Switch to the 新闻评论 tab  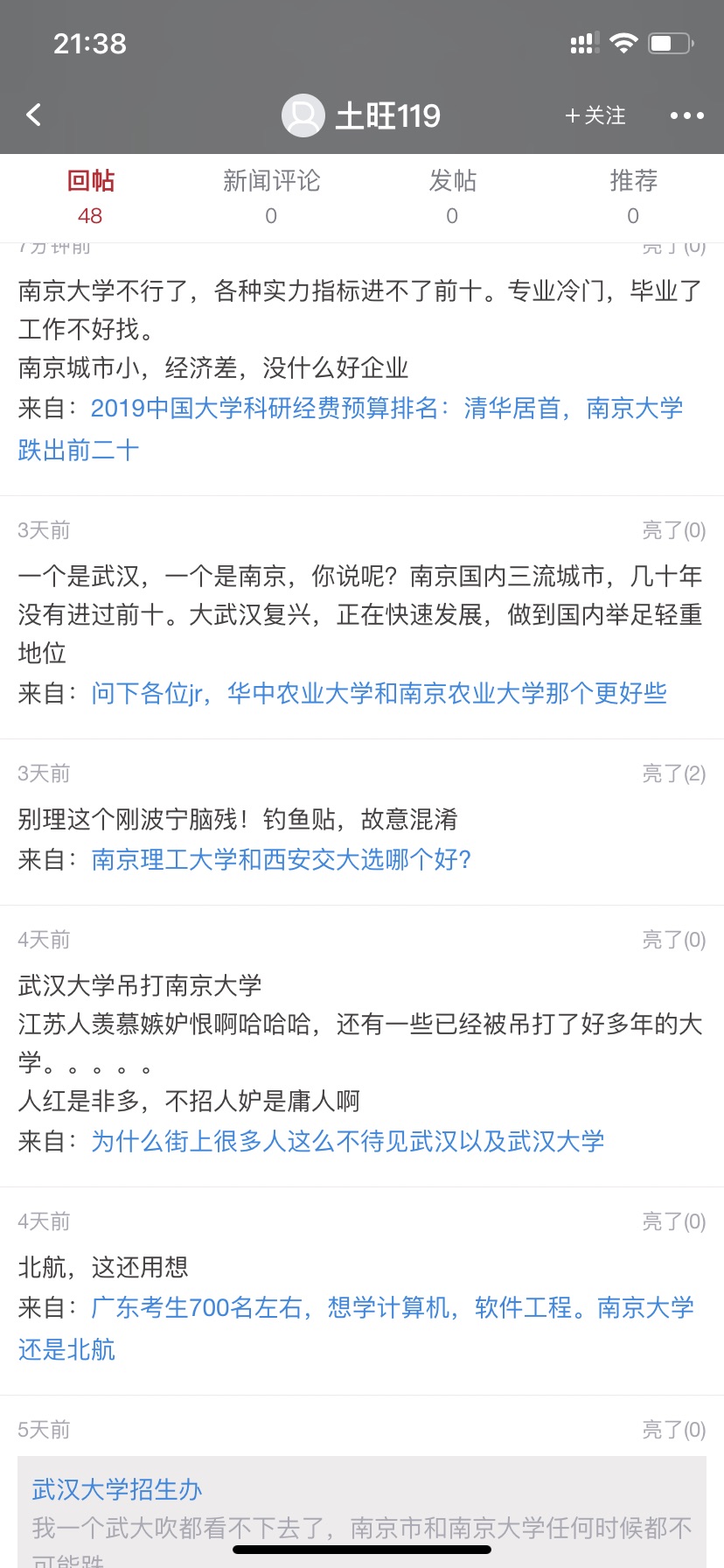271,197
